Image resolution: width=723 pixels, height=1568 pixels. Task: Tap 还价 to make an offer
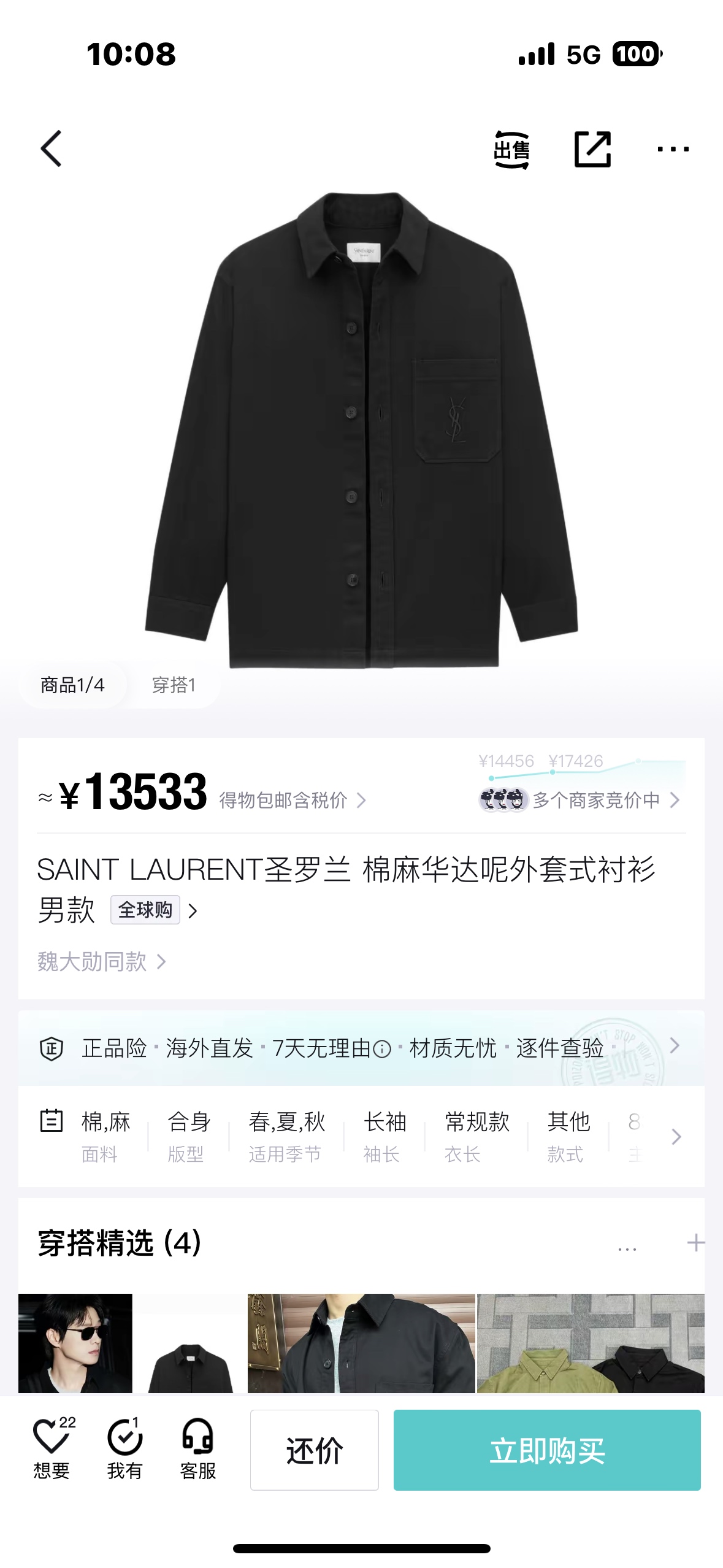tap(314, 1450)
